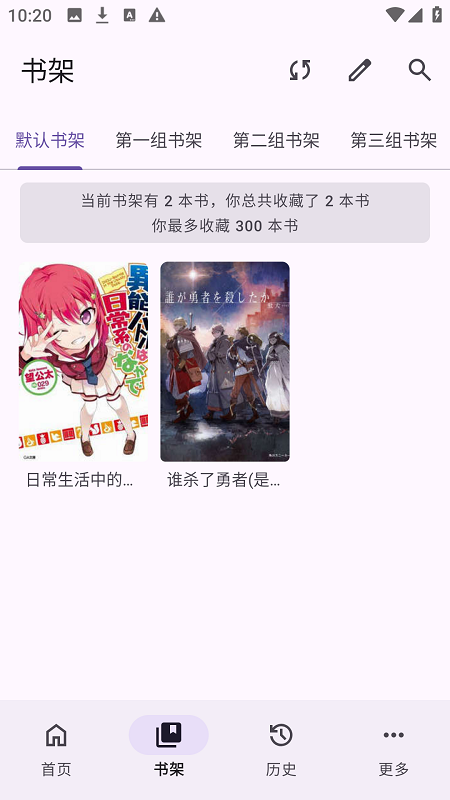Open the 更多 more tab

coord(394,749)
